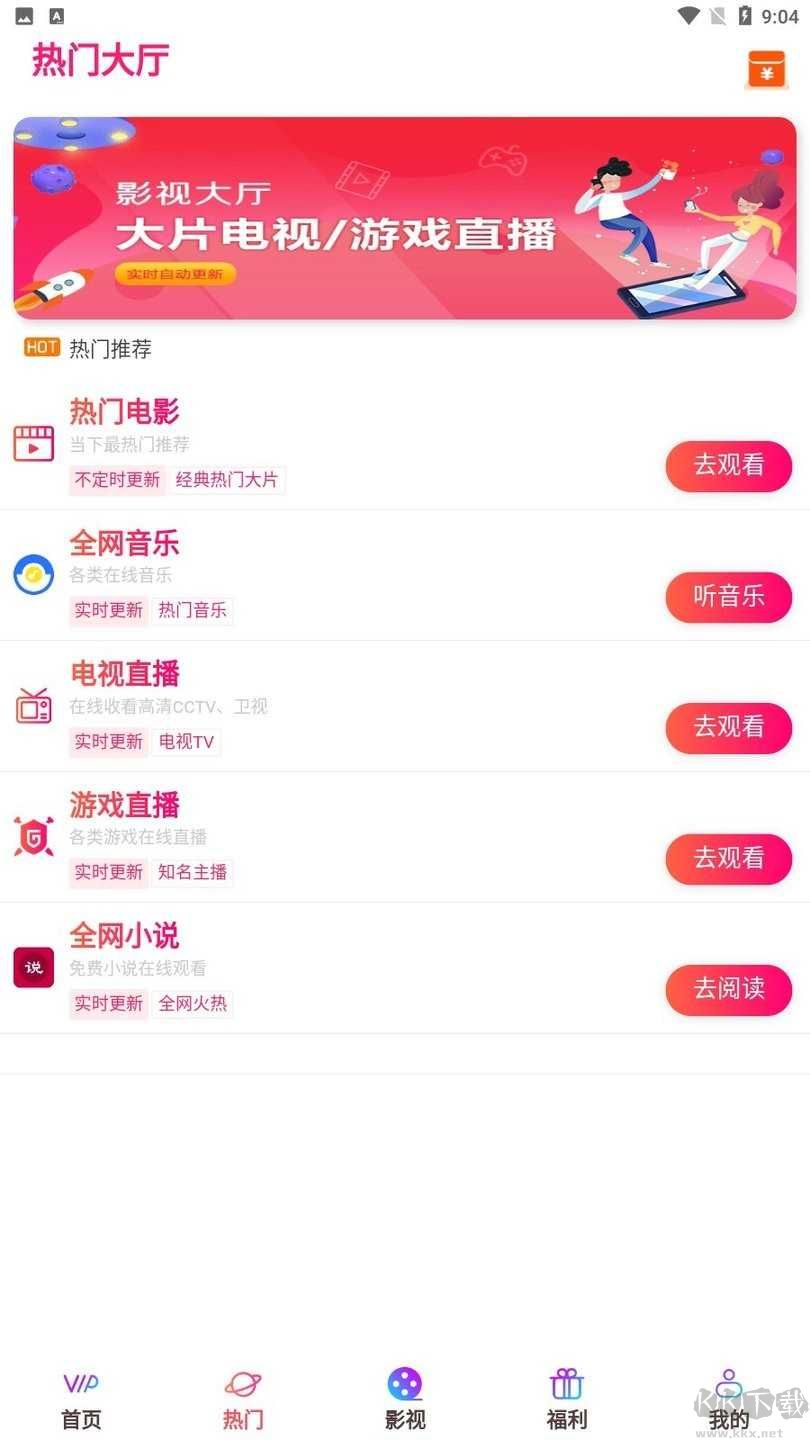Switch to the 首页 tab
The height and width of the screenshot is (1440, 810).
pos(81,1400)
